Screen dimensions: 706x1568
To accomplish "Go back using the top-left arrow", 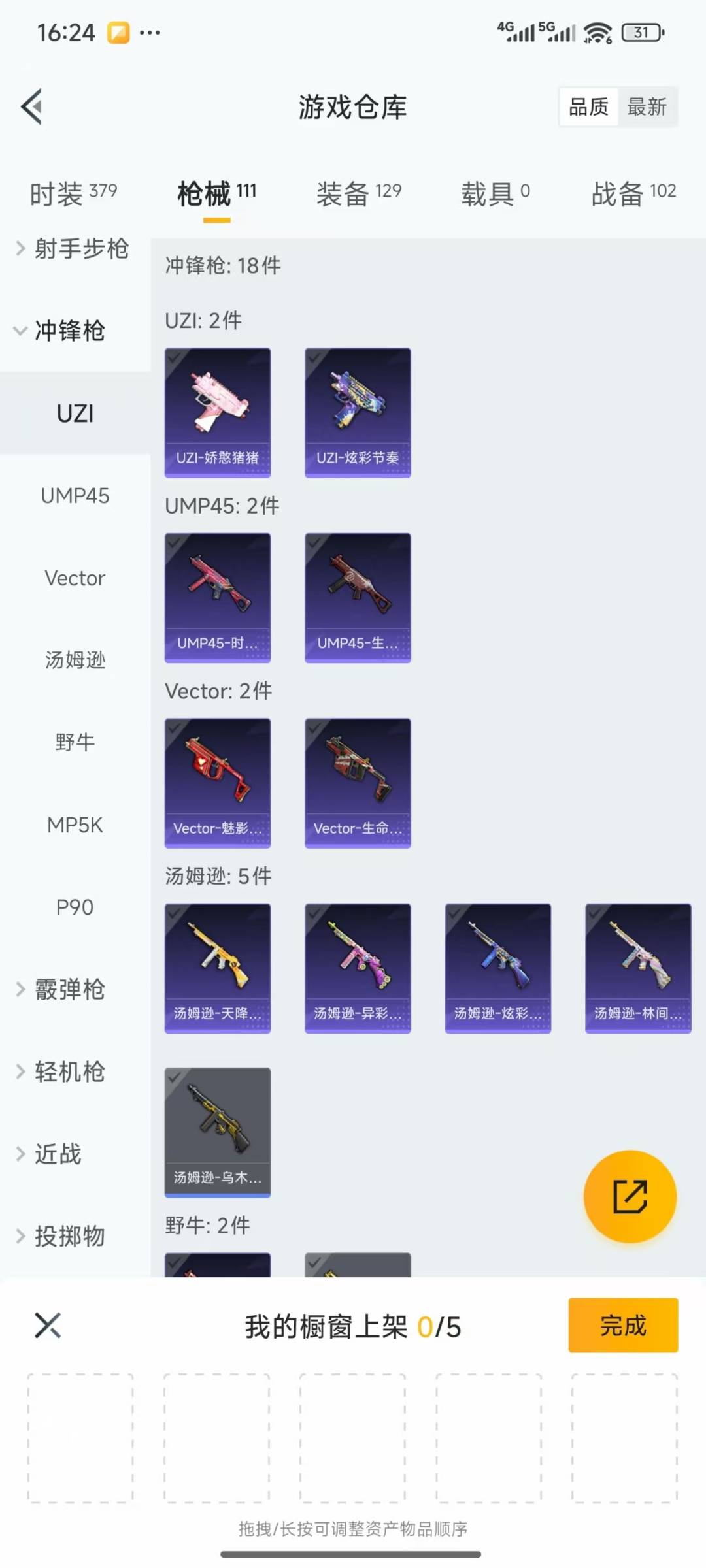I will click(x=31, y=106).
